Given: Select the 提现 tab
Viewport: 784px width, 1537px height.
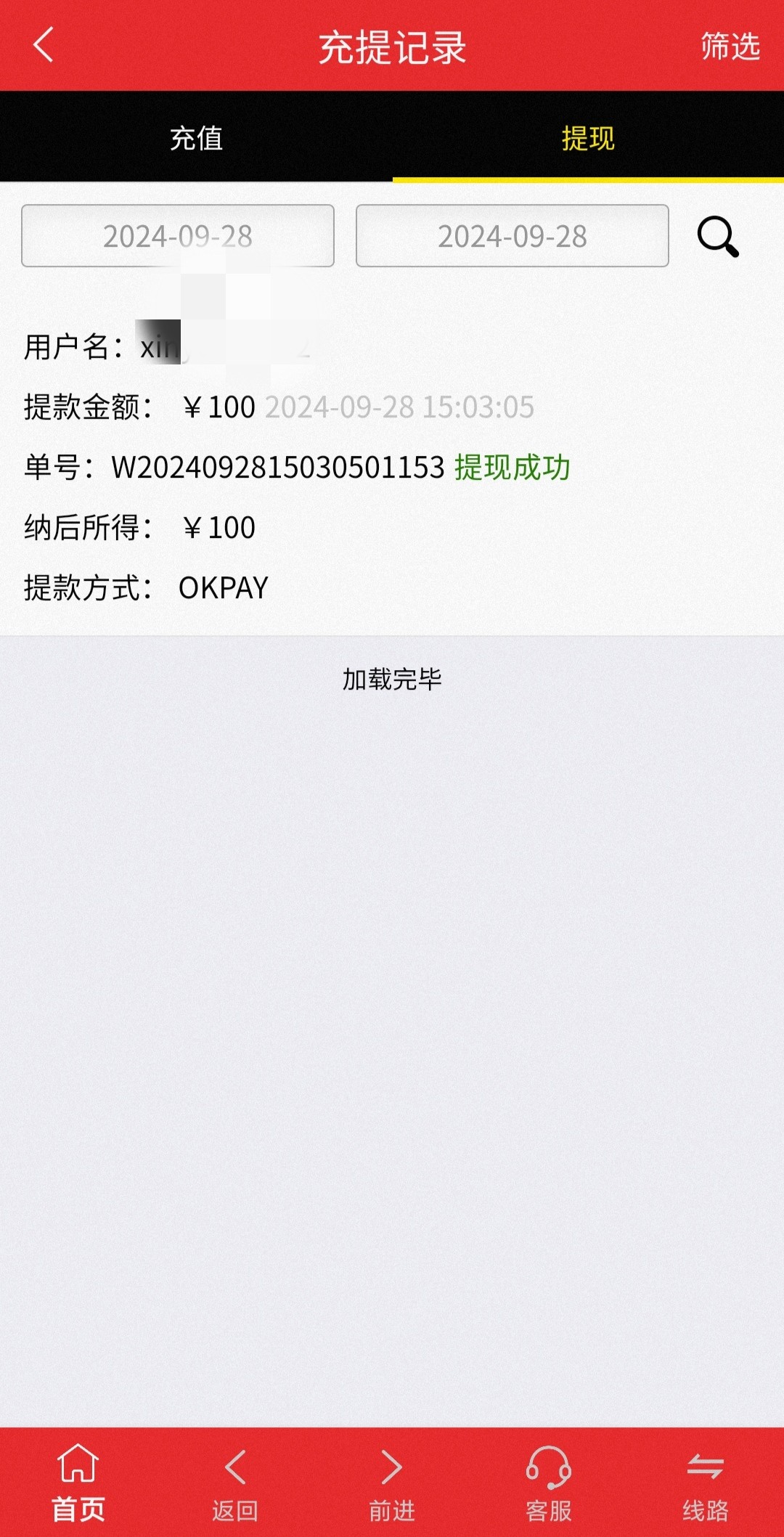Looking at the screenshot, I should point(588,137).
